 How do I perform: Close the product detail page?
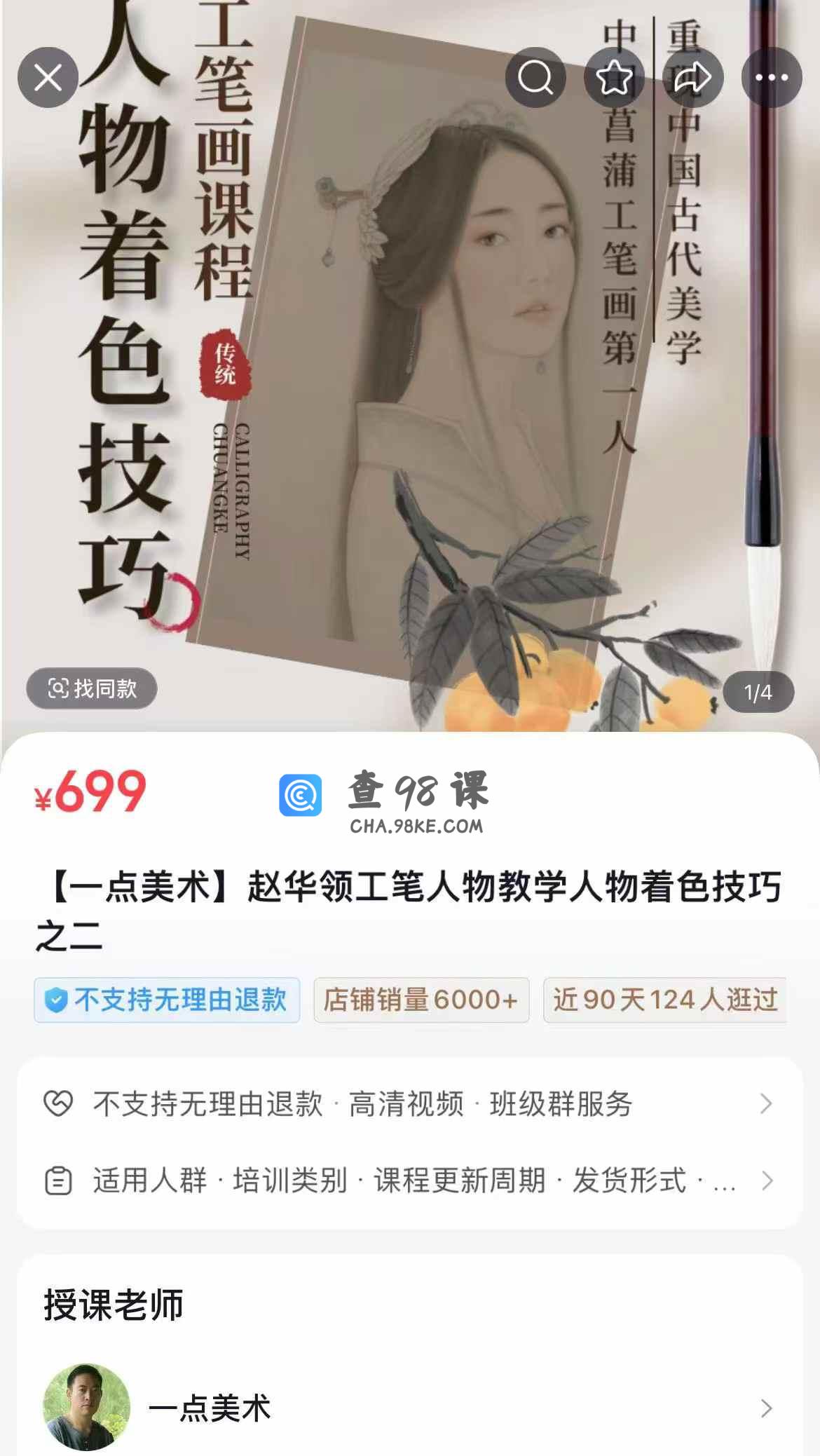coord(48,78)
